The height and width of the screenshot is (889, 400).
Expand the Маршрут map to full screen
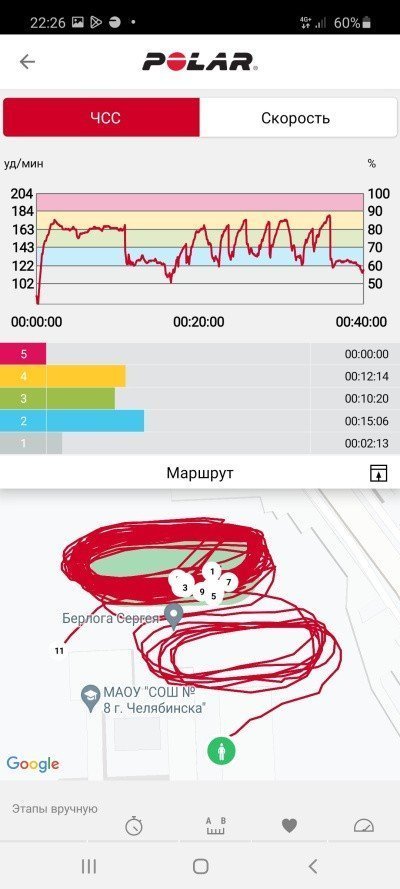(378, 473)
